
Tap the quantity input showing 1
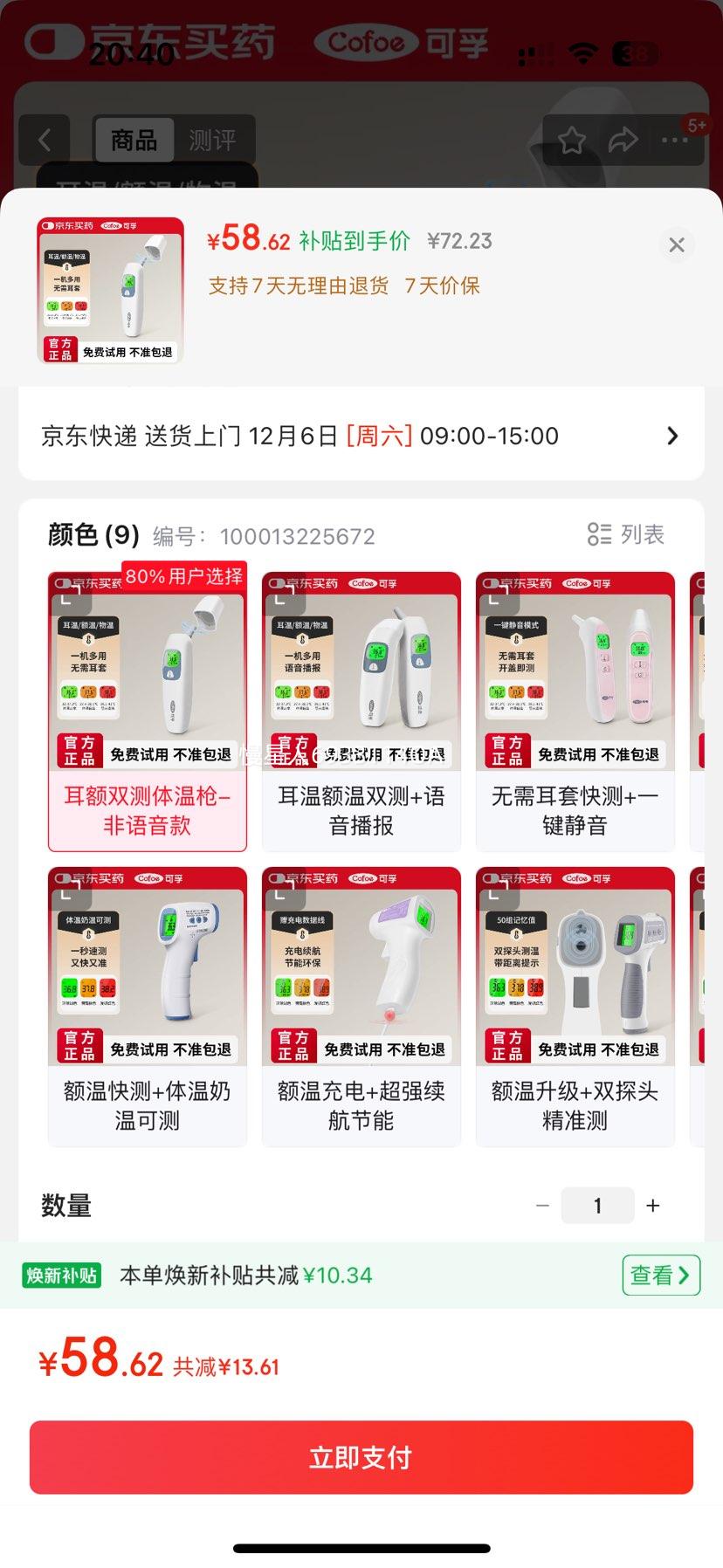[597, 1206]
